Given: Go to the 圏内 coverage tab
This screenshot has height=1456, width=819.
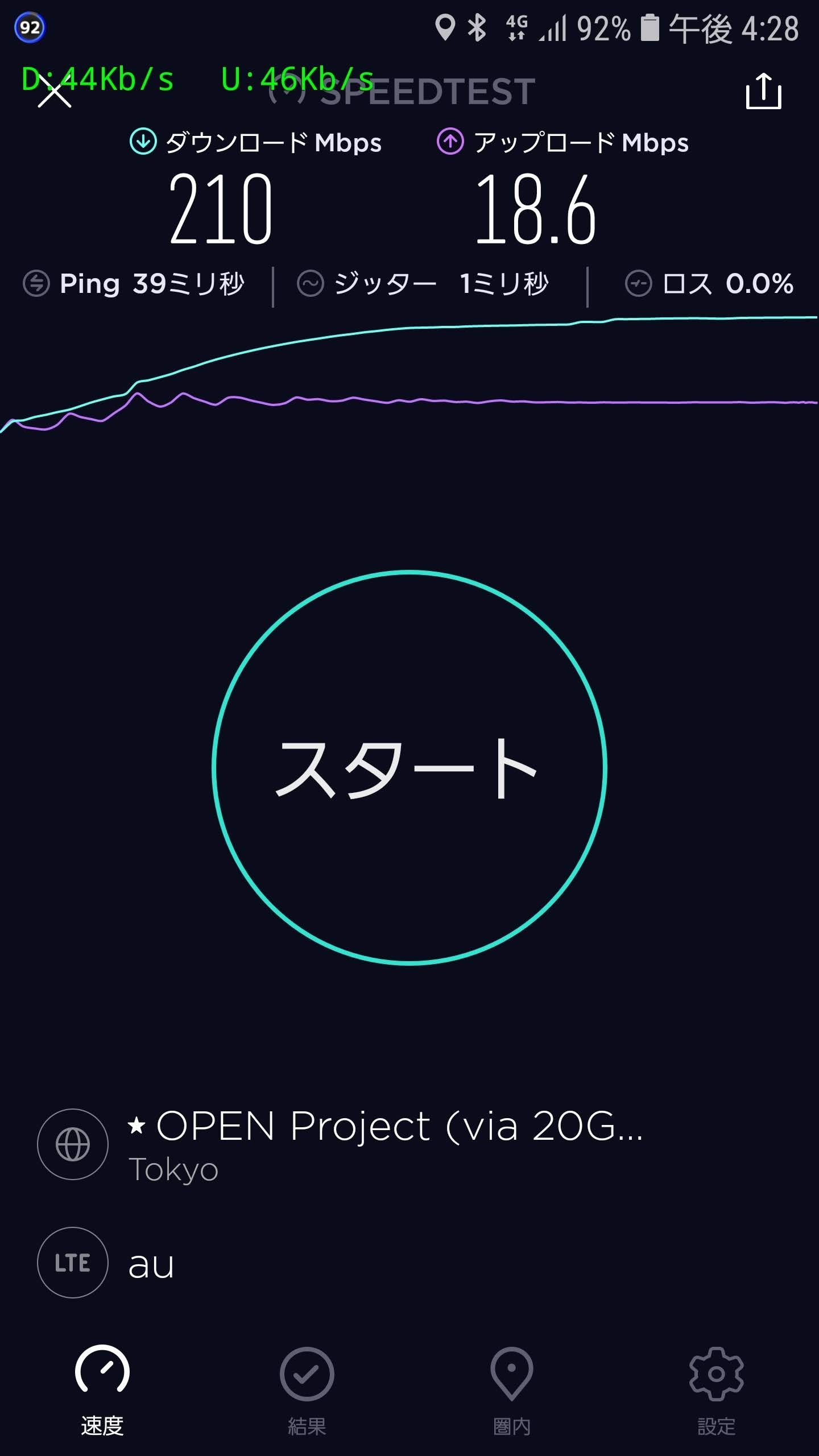Looking at the screenshot, I should 512,1388.
